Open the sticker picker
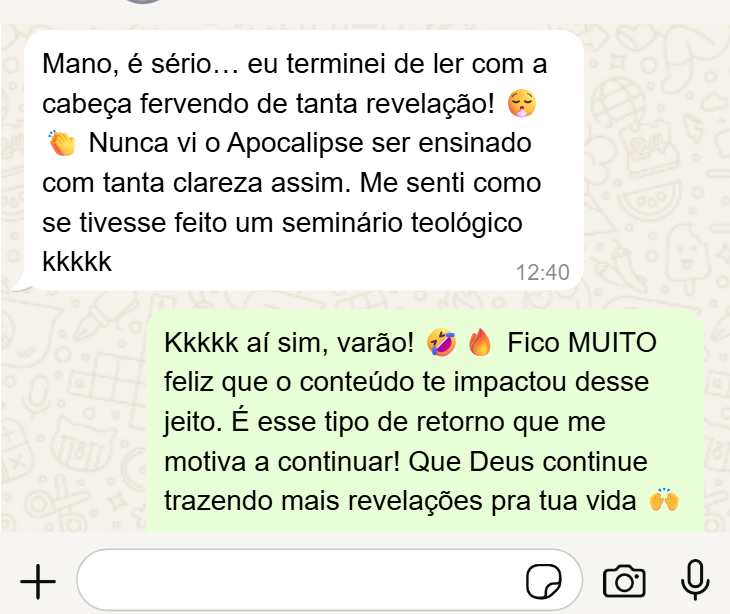 coord(544,581)
